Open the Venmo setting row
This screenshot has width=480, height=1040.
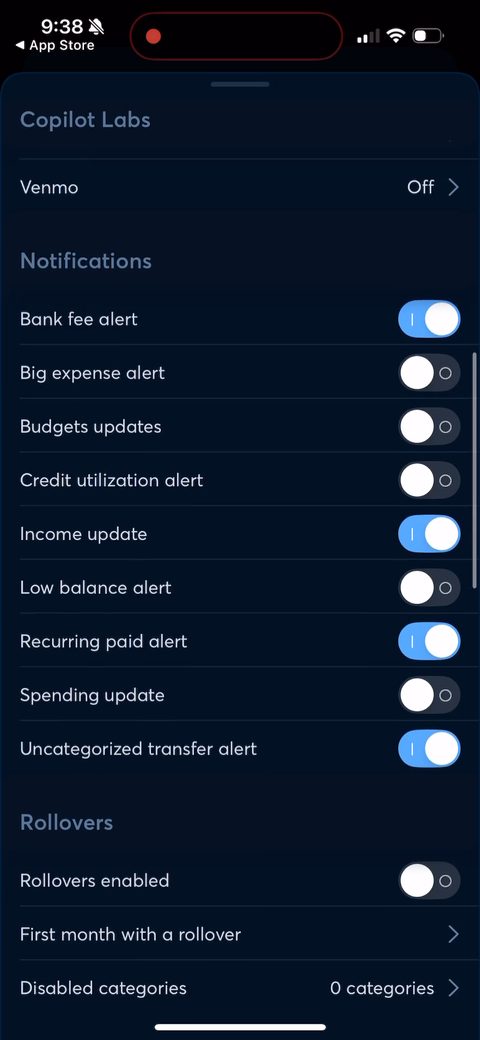[240, 187]
